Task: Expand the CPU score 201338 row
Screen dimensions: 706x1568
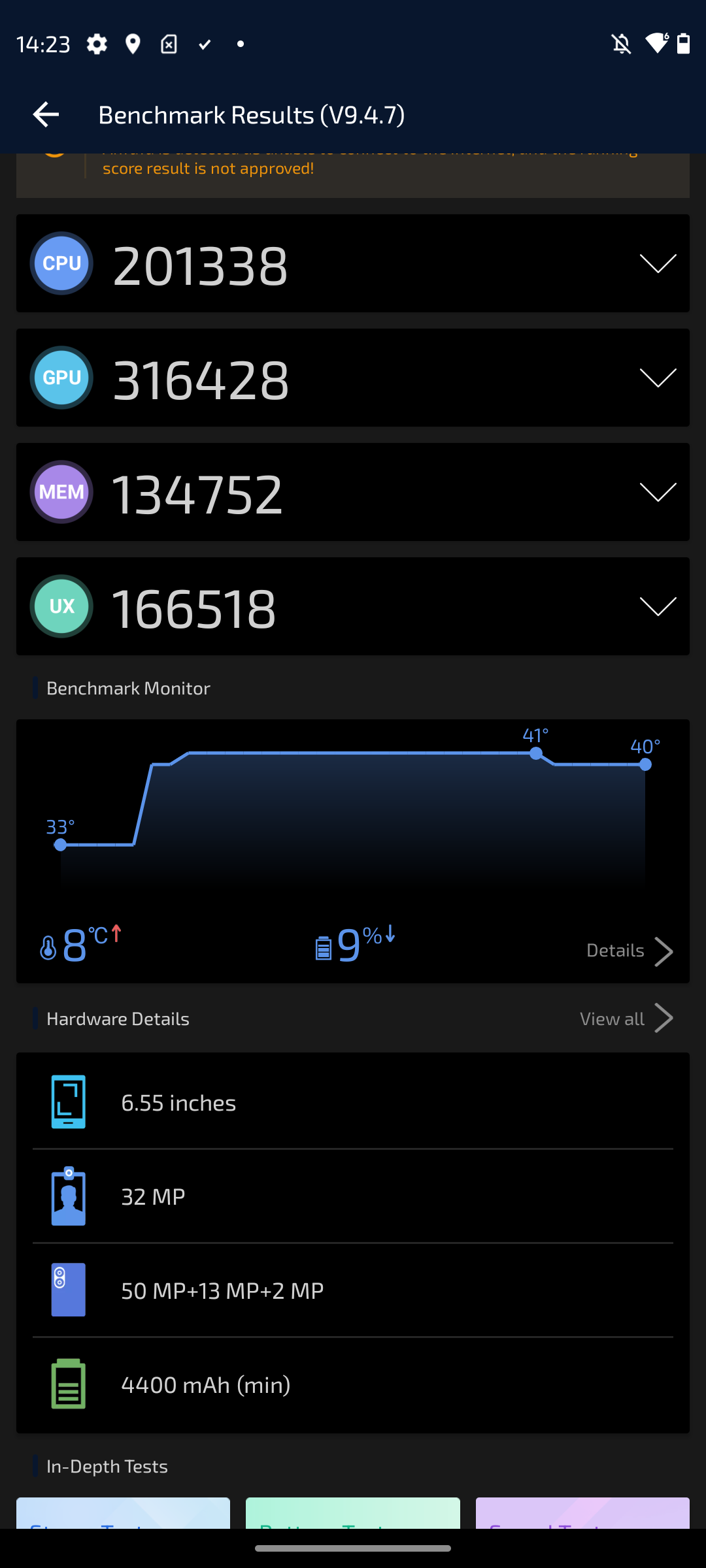Action: 353,263
